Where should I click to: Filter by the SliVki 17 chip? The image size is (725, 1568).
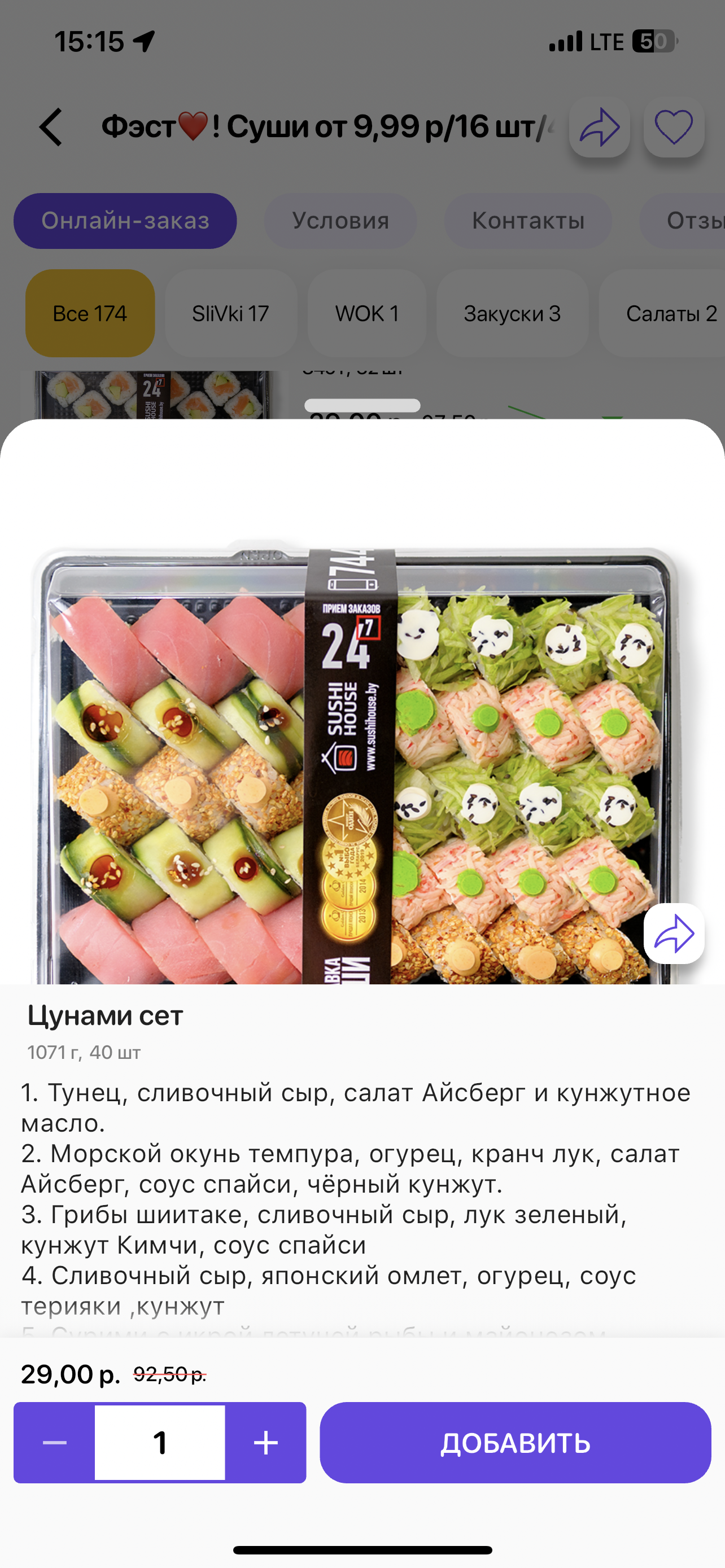231,313
